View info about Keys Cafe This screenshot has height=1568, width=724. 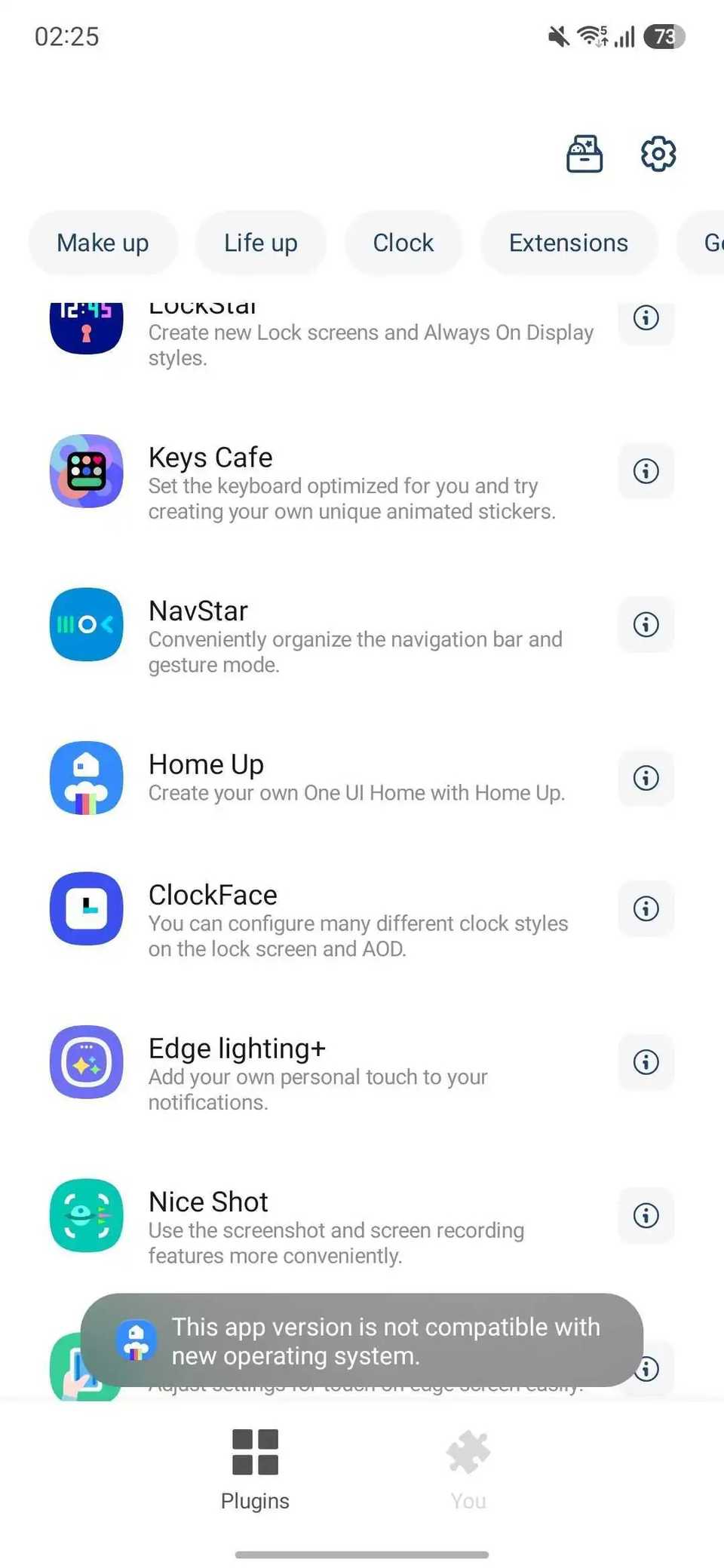click(x=645, y=471)
